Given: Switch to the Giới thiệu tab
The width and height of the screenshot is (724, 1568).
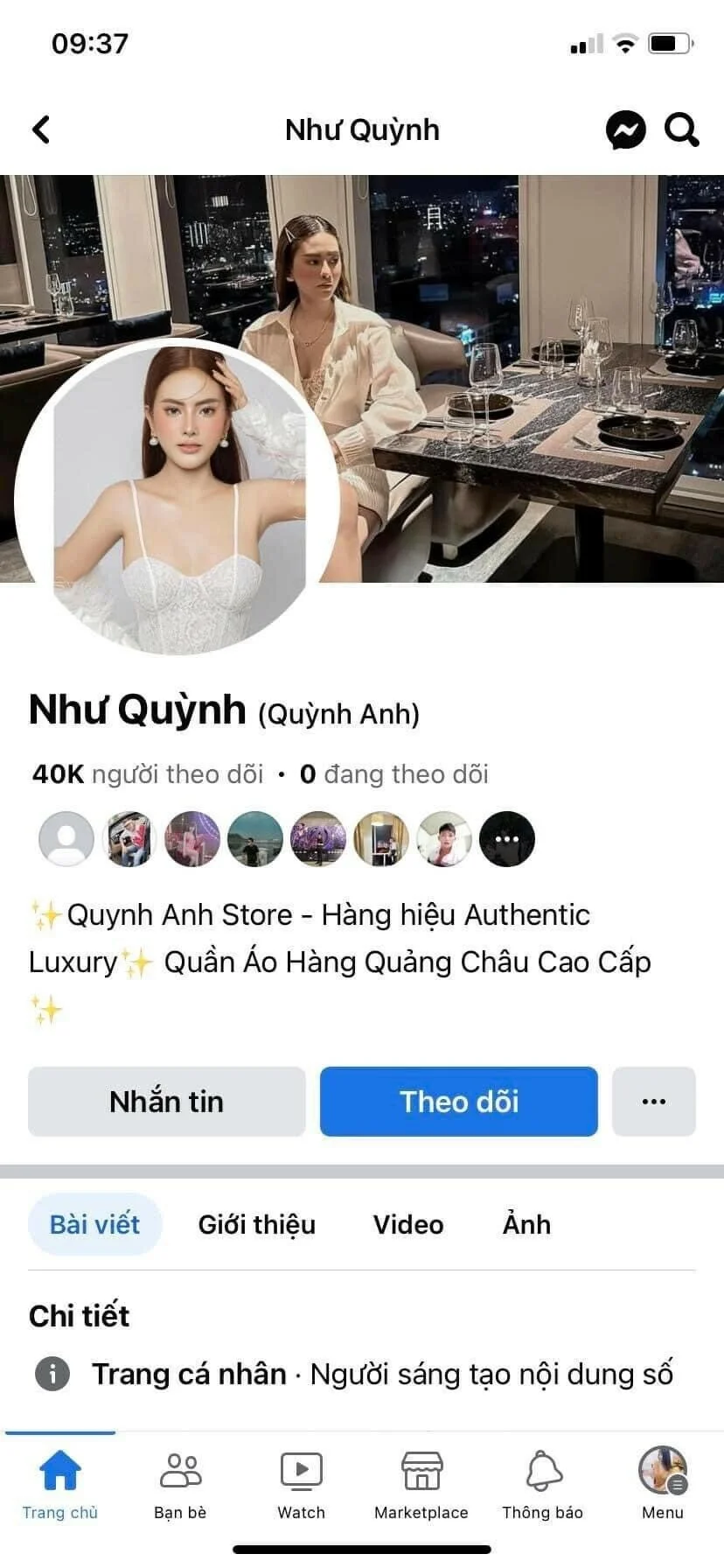Looking at the screenshot, I should (x=256, y=1224).
